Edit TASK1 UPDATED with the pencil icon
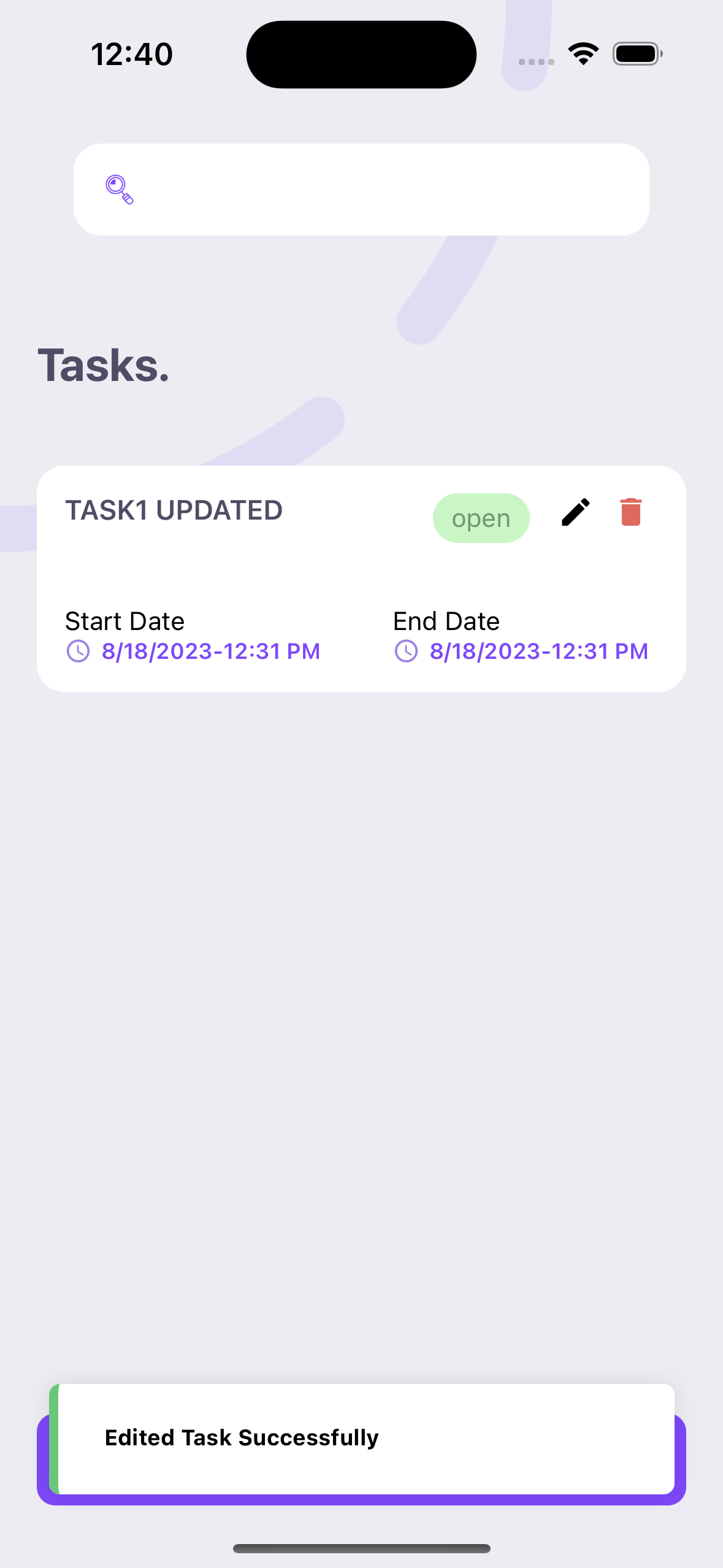723x1568 pixels. [575, 512]
